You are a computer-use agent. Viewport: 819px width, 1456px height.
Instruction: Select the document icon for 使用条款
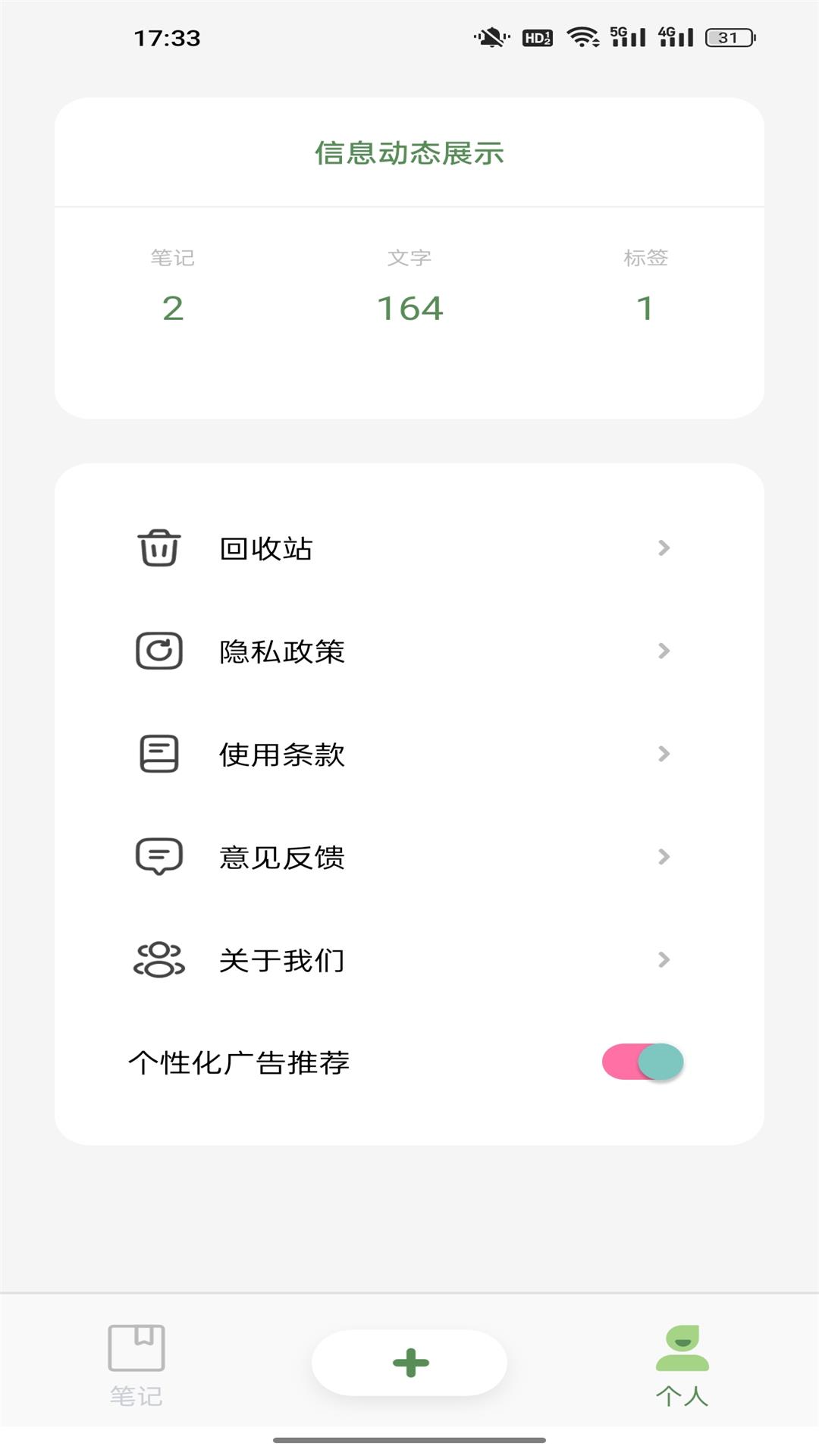coord(157,755)
